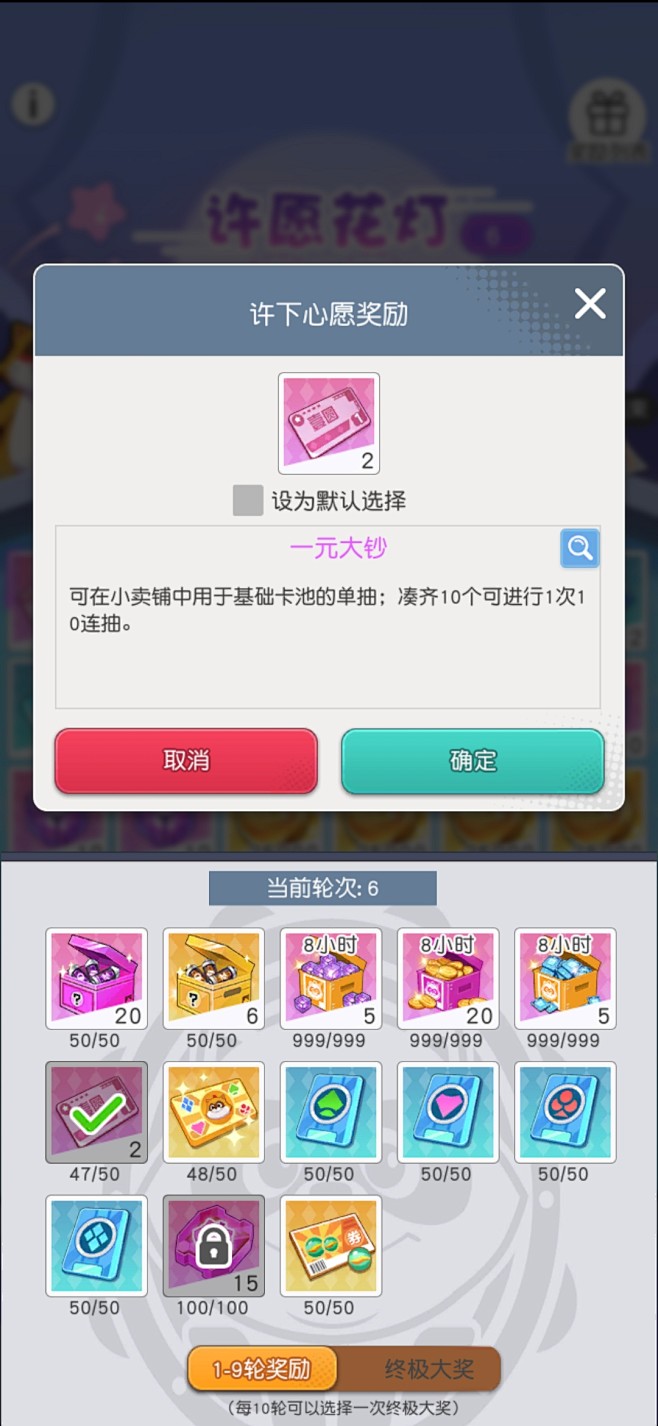Select the golden card reward 48/50
The image size is (658, 1426).
(213, 1111)
